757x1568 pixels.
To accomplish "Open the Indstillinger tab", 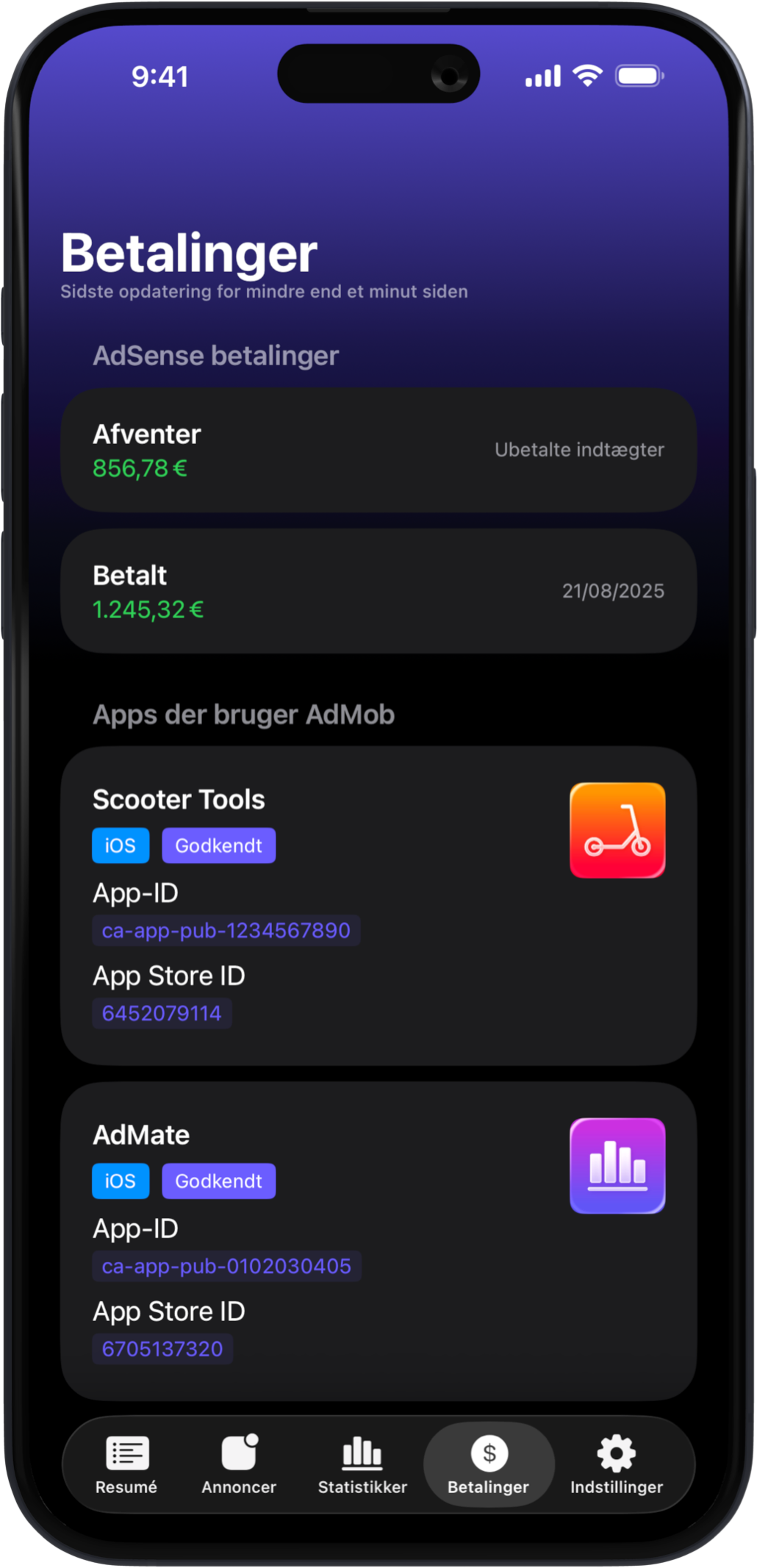I will coord(617,1464).
